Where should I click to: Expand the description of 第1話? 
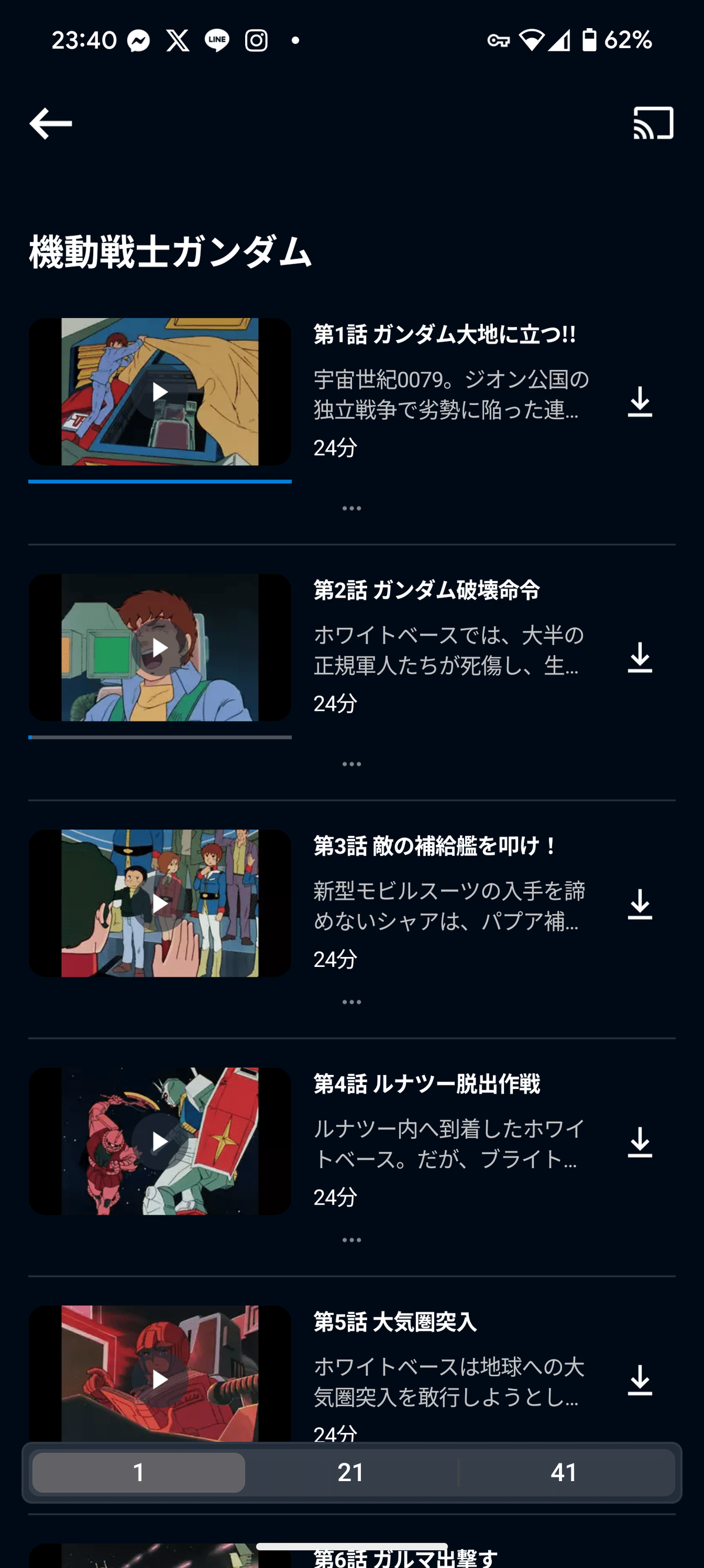click(351, 508)
